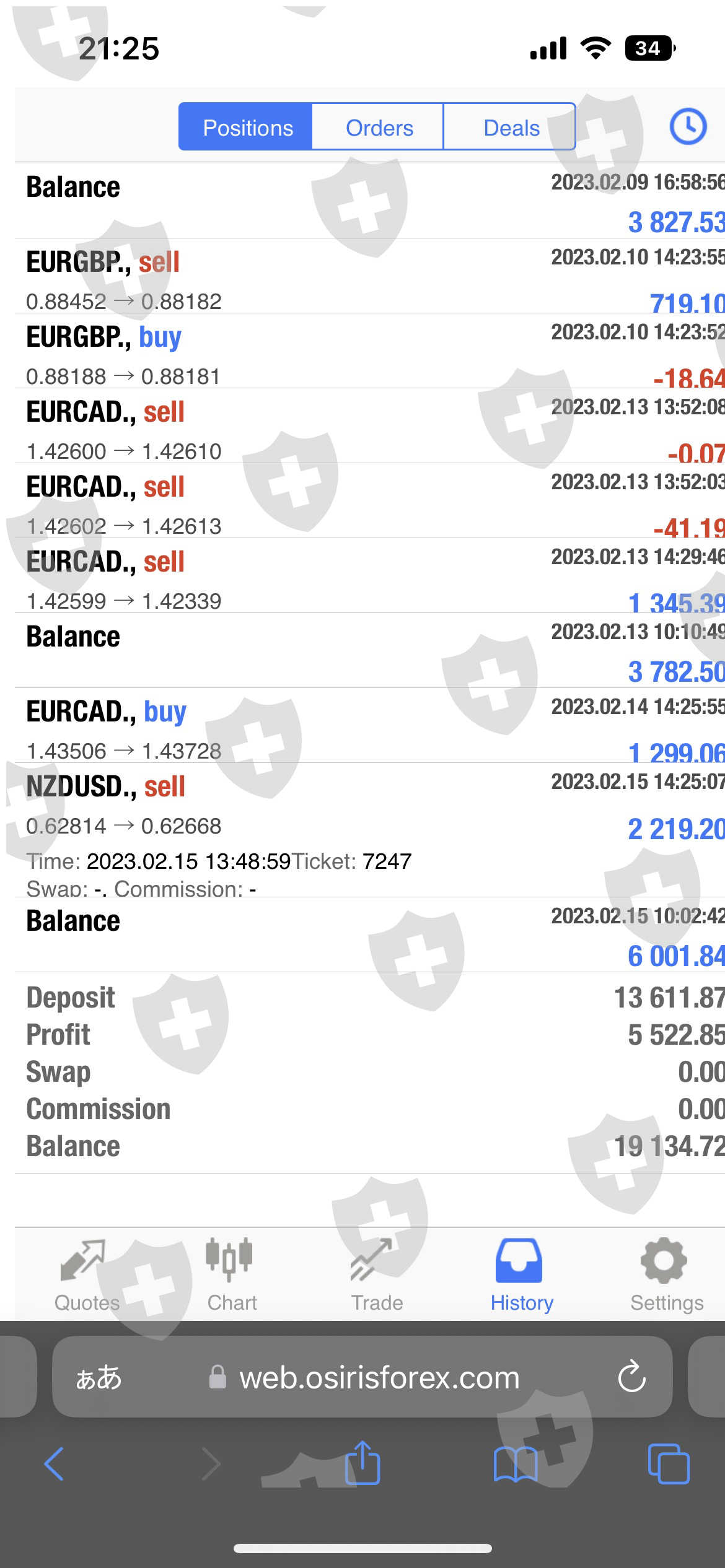Open the history period clock icon
The height and width of the screenshot is (1568, 725).
click(x=688, y=127)
